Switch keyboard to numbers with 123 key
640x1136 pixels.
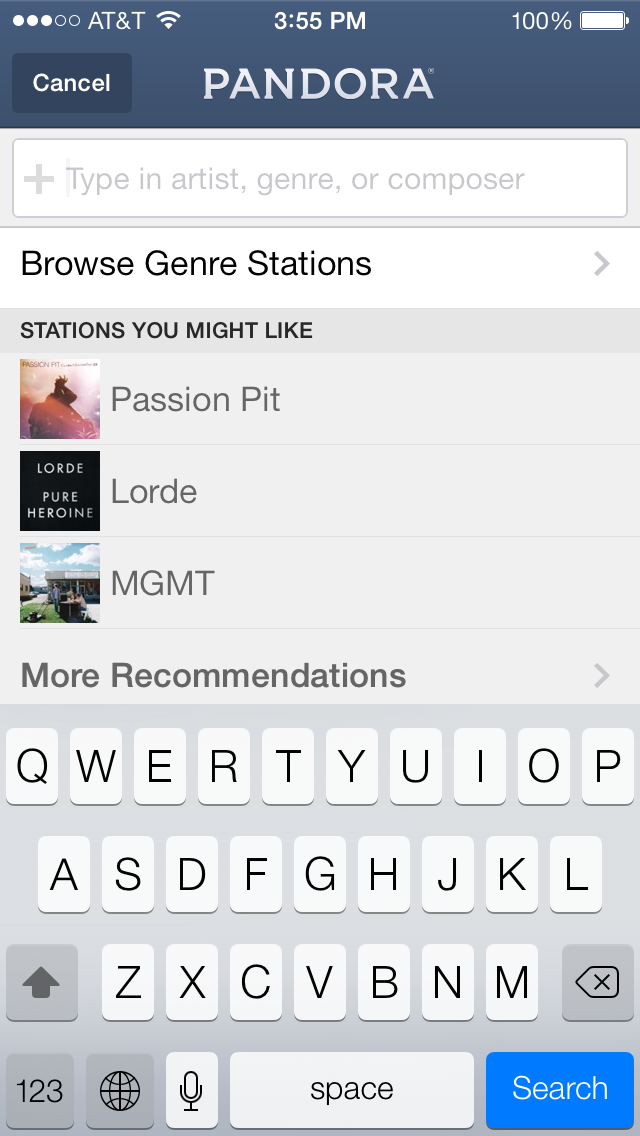pyautogui.click(x=40, y=1089)
